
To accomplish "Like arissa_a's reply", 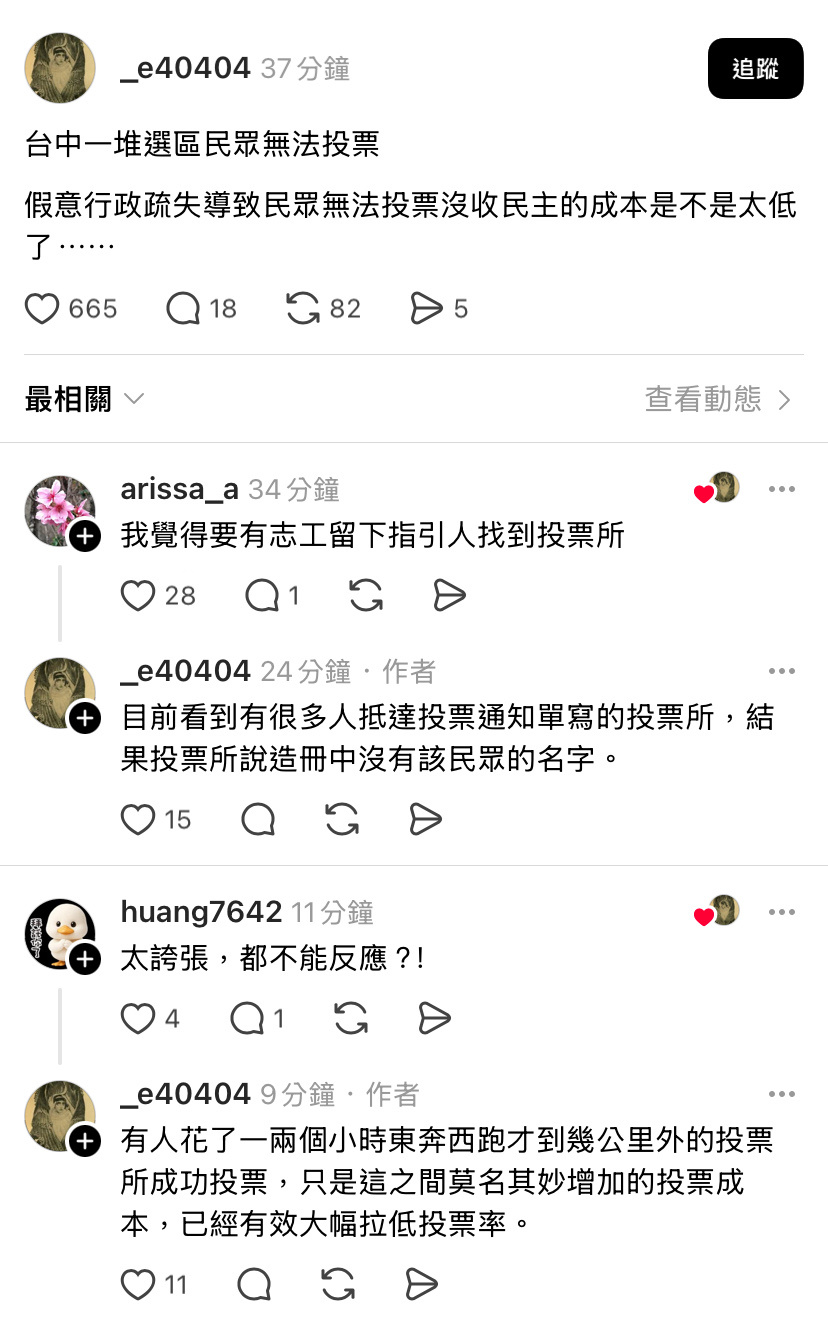I will 138,596.
